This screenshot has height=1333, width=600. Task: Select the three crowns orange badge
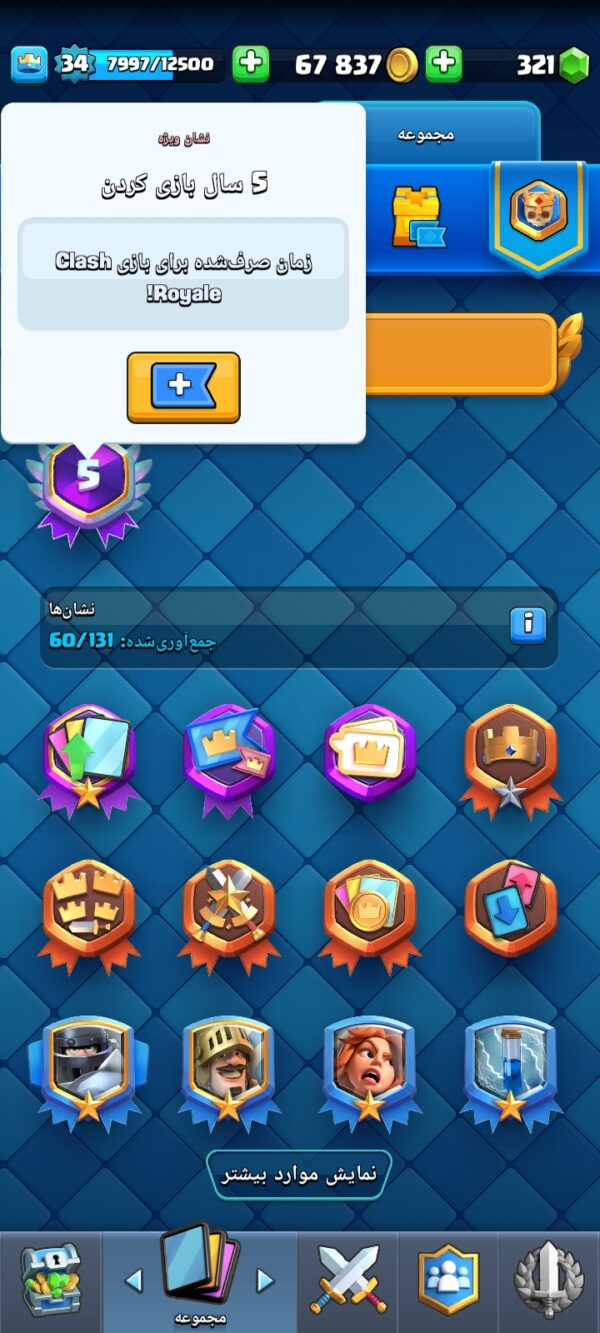point(88,914)
